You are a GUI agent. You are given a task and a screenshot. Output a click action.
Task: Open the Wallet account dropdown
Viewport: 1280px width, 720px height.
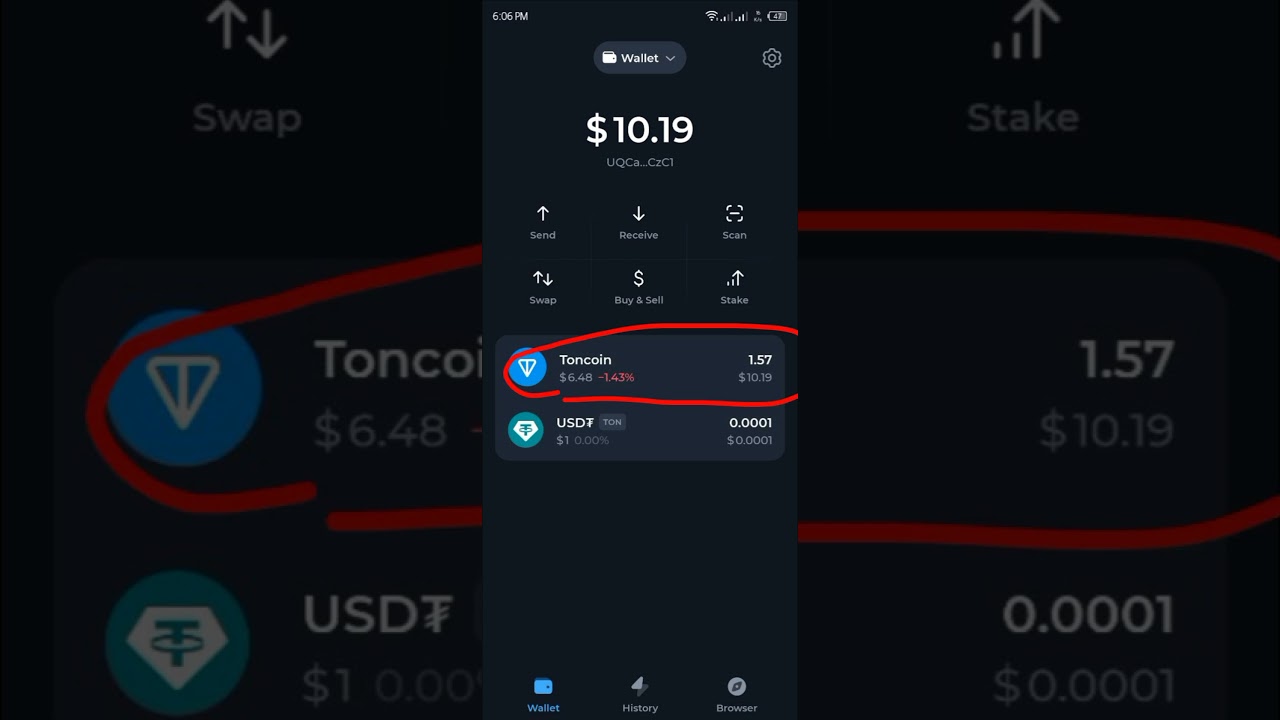tap(639, 58)
